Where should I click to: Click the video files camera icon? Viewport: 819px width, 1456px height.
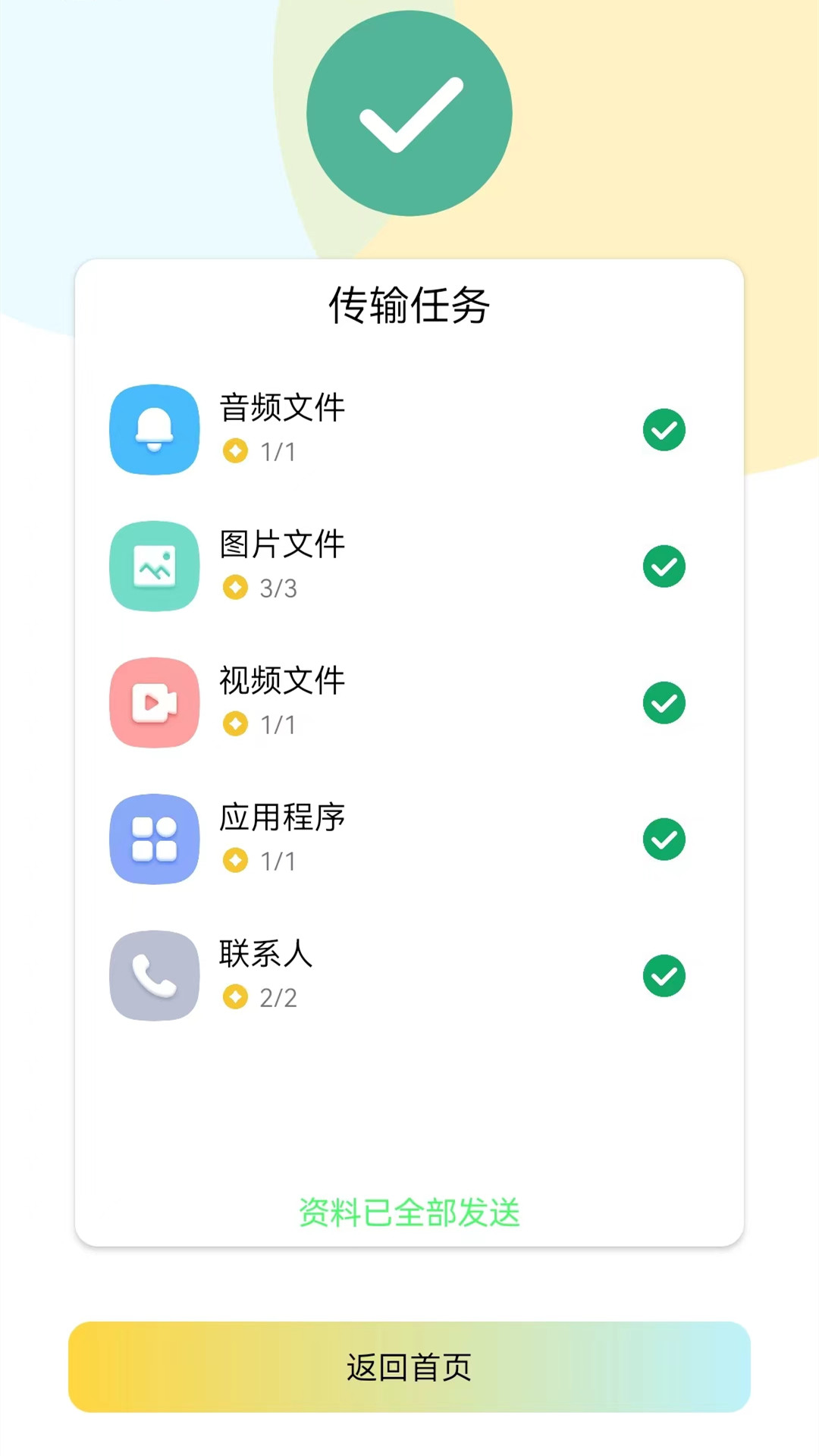154,702
